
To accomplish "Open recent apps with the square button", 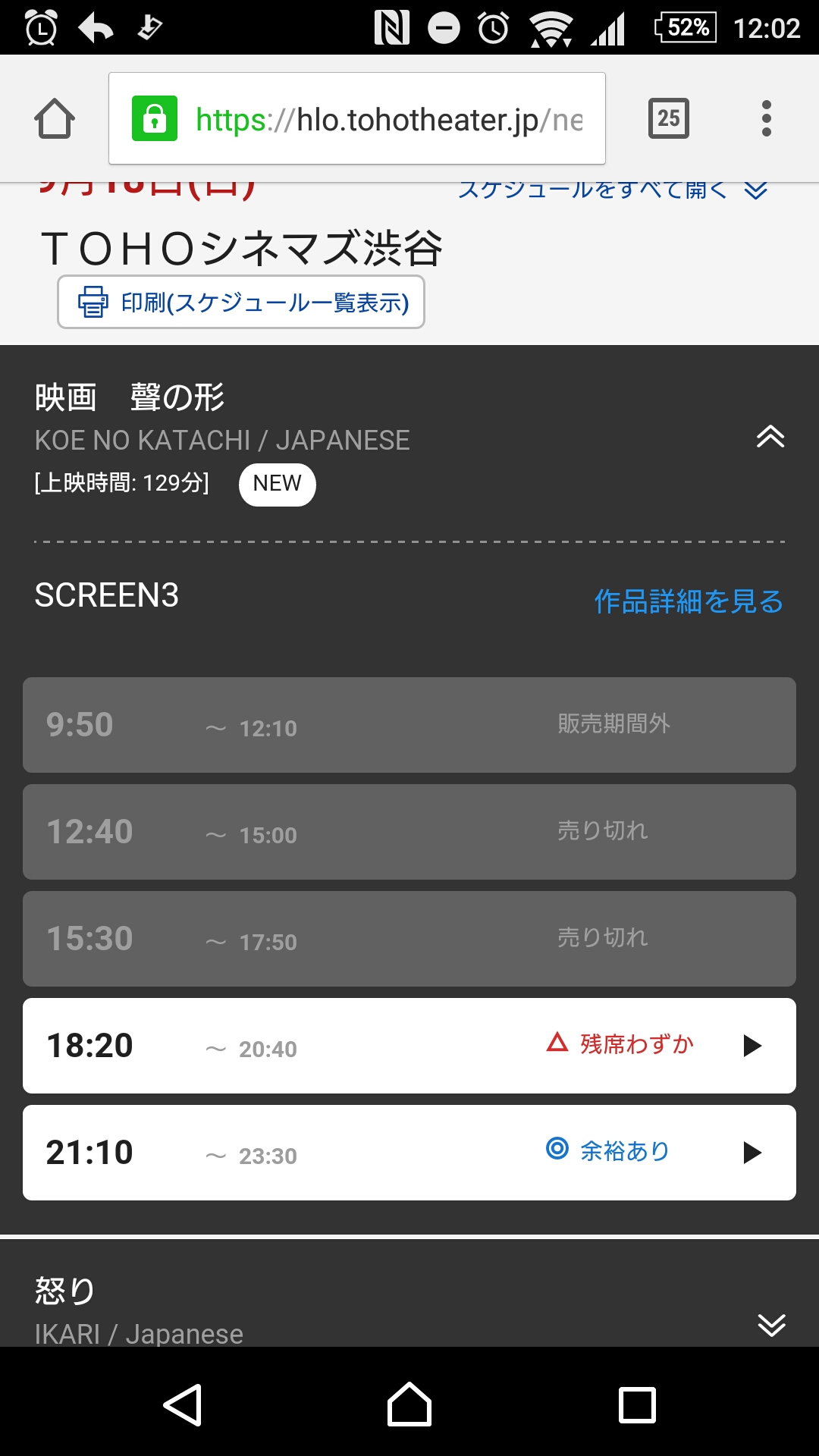I will [x=637, y=1404].
